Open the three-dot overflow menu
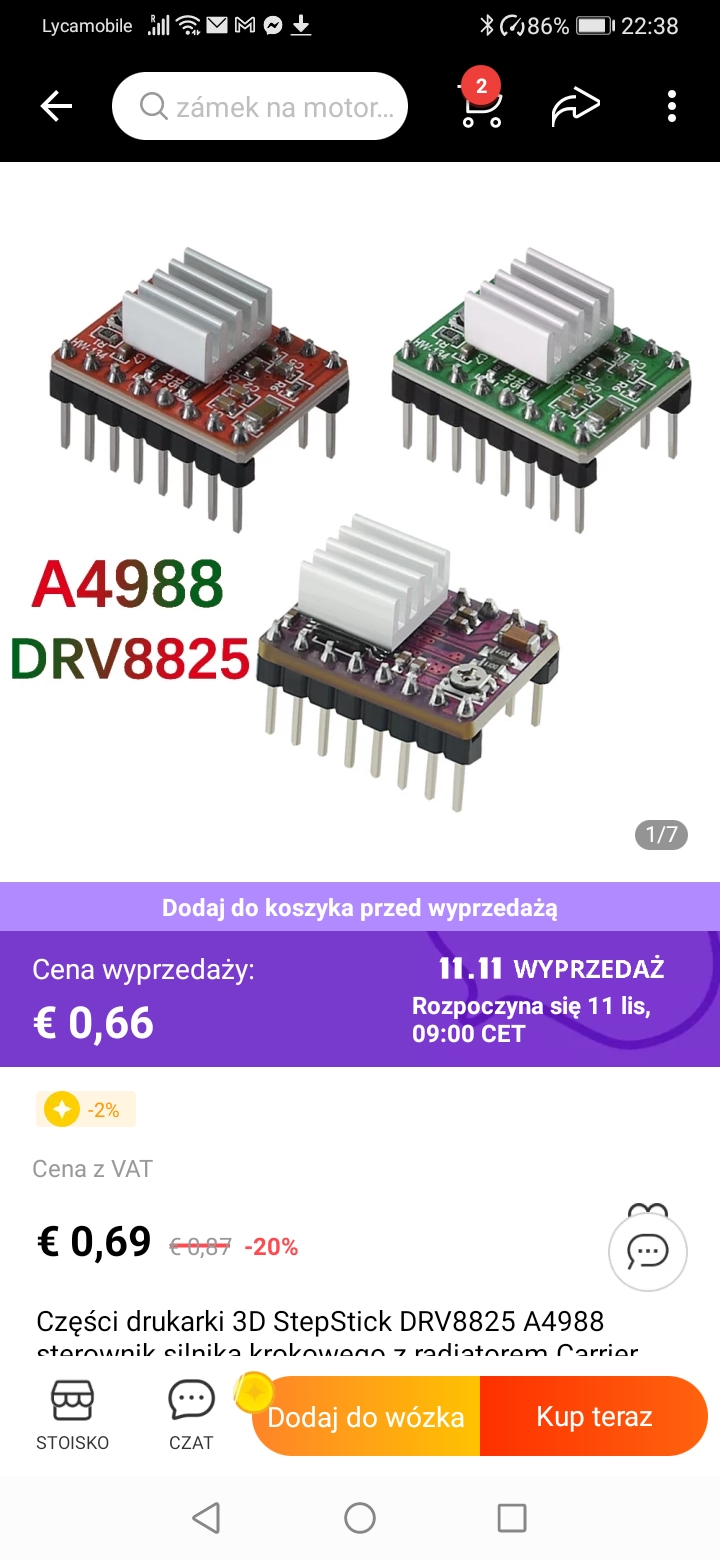This screenshot has height=1560, width=720. [672, 106]
